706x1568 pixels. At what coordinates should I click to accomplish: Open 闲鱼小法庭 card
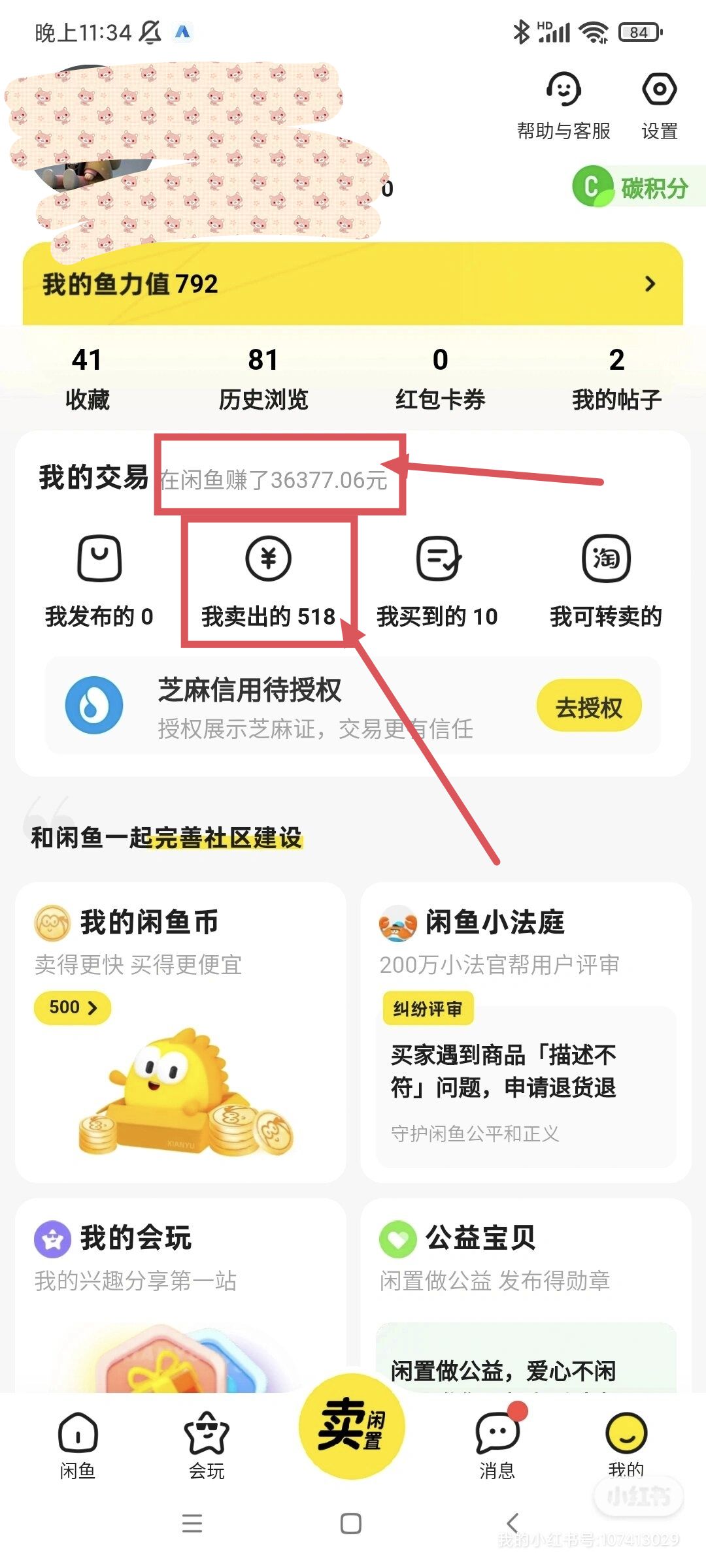pos(526,1032)
